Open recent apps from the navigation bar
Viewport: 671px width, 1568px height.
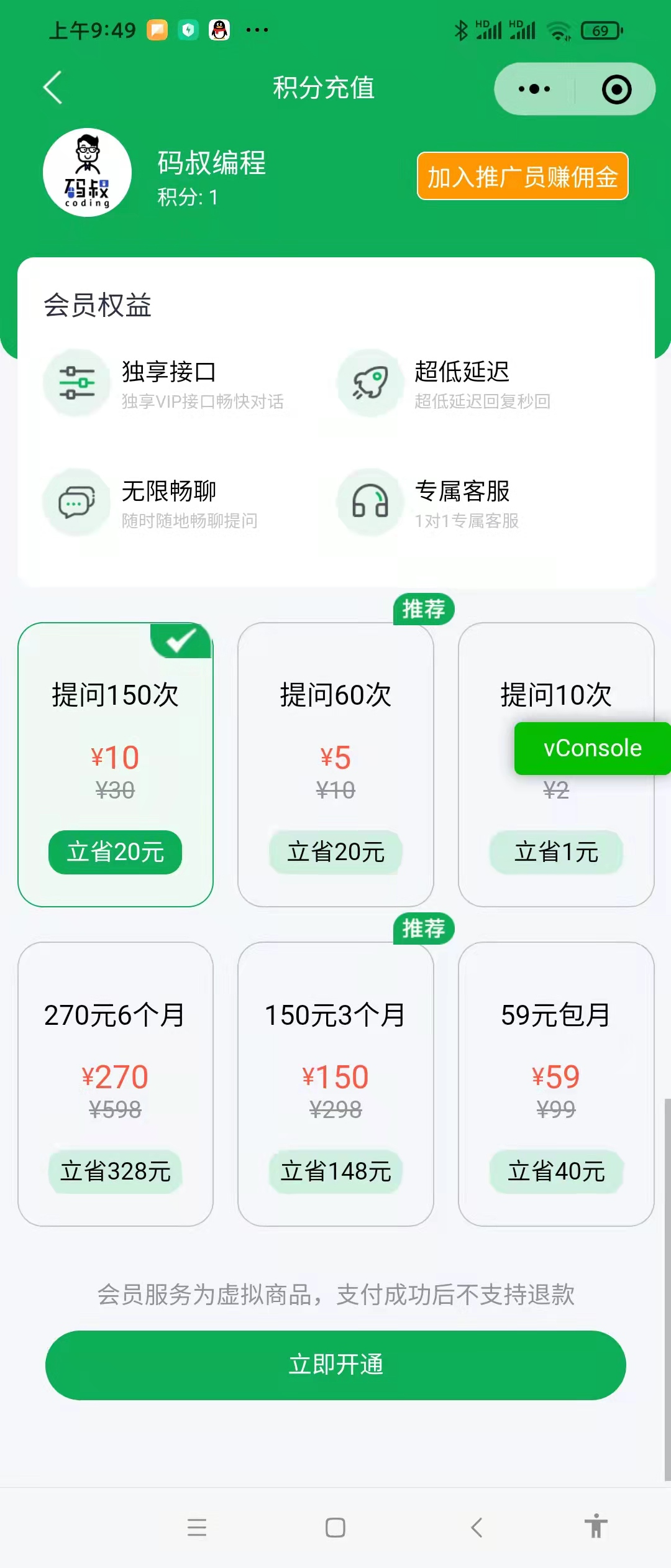(197, 1527)
